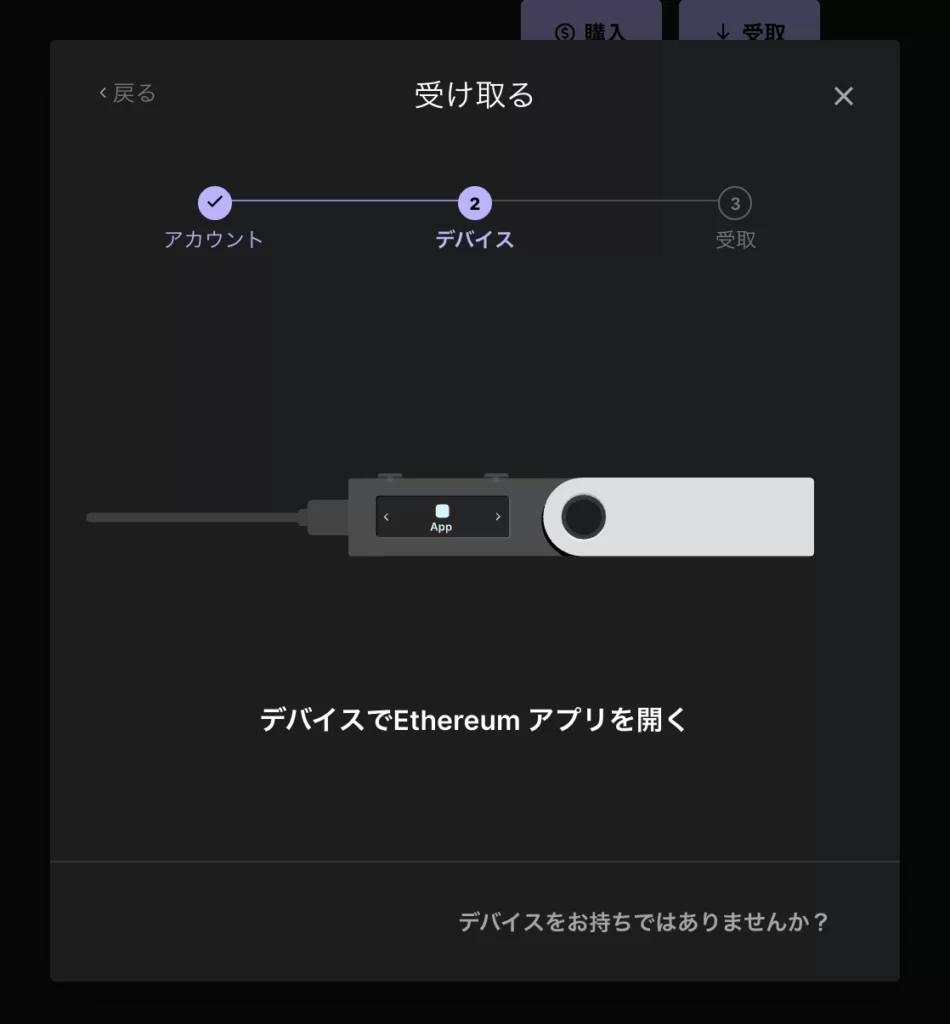
Task: Go back with the 戻る button
Action: (x=127, y=93)
